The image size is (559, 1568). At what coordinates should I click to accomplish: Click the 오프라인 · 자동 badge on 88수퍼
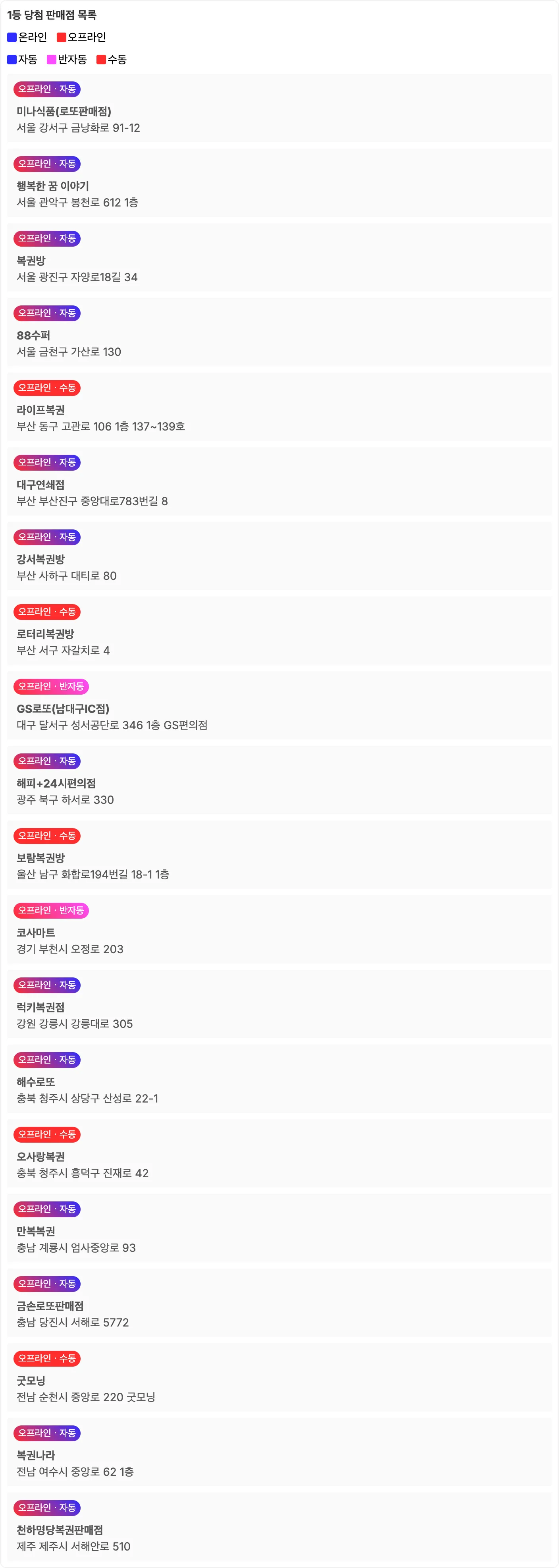point(46,313)
